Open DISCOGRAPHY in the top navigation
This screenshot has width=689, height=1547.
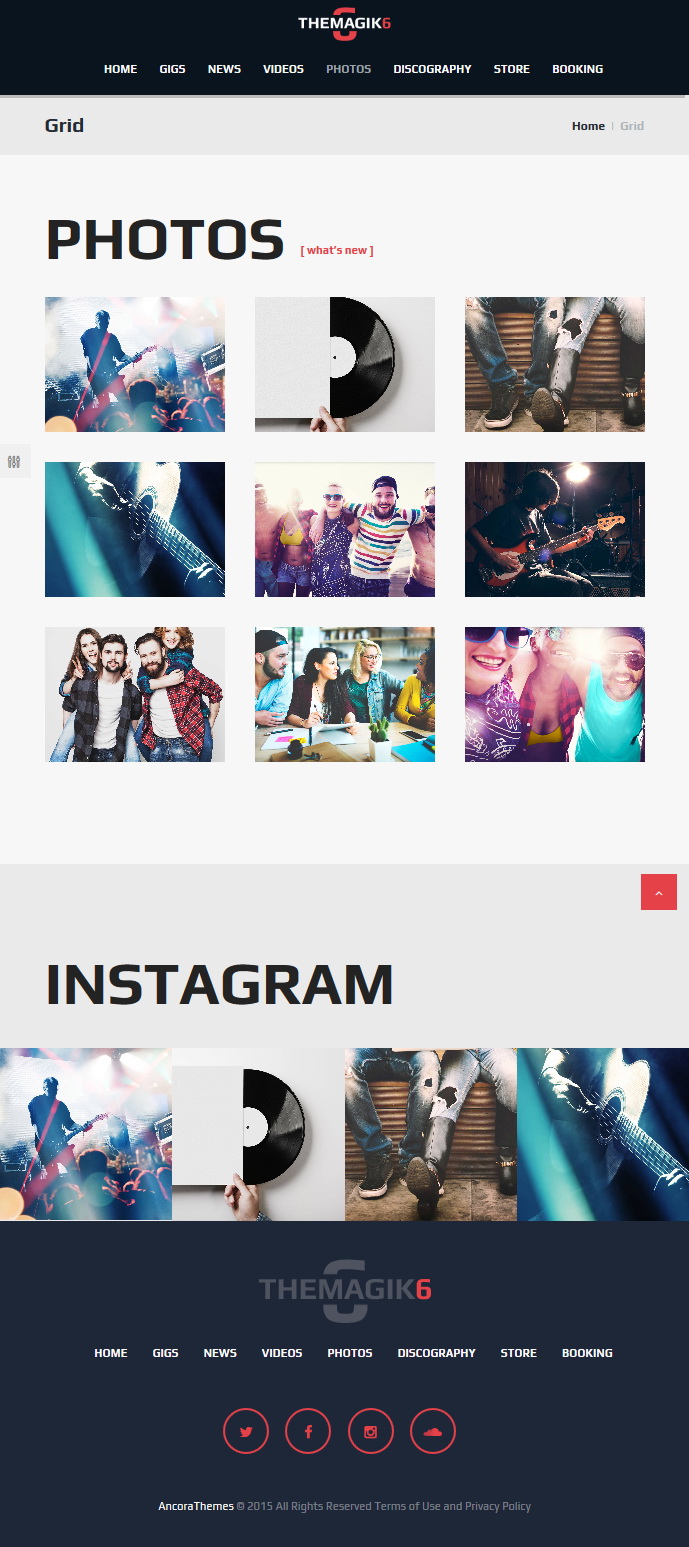coord(432,69)
